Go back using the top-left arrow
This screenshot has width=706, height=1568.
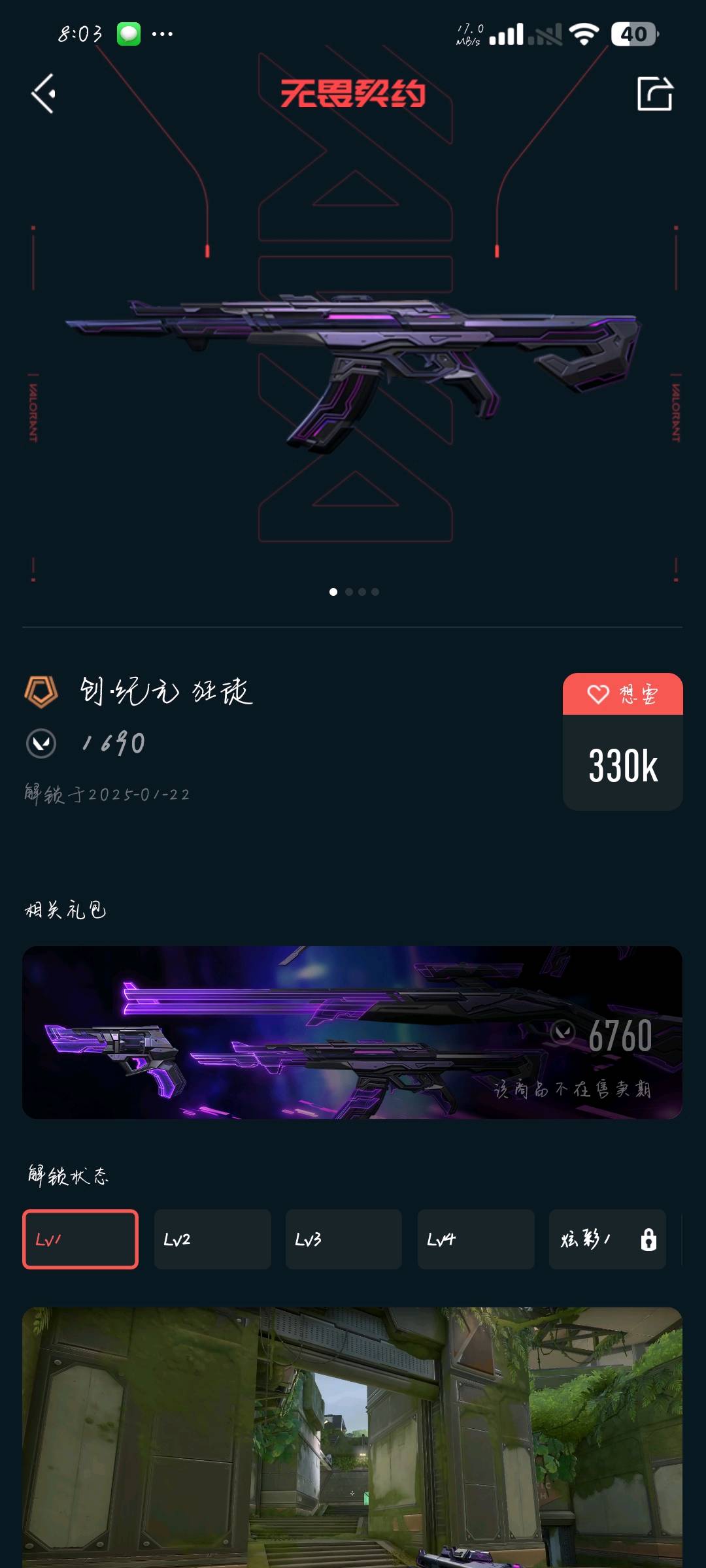43,93
